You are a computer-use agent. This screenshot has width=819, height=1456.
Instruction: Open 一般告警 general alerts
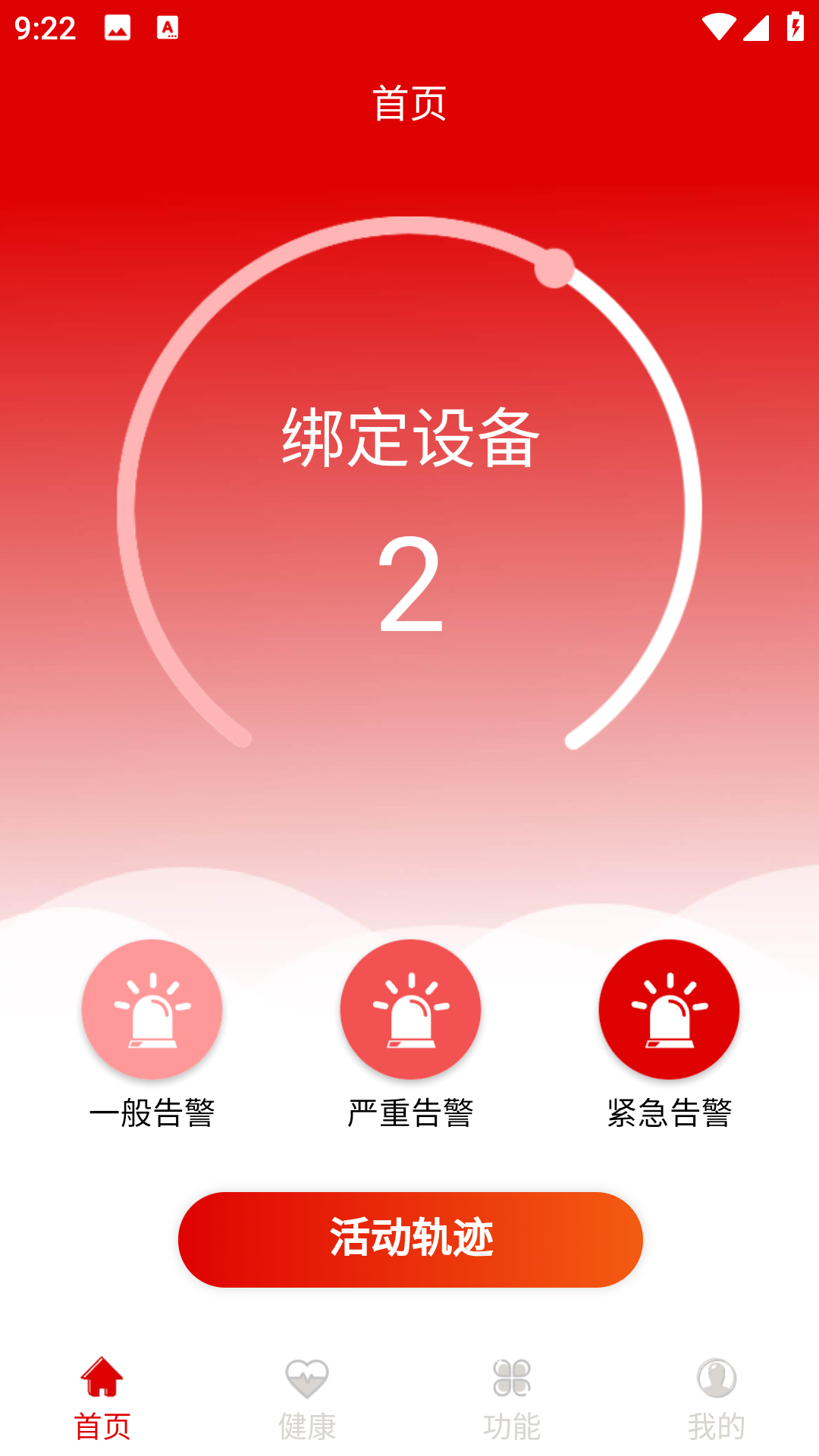pos(152,1010)
